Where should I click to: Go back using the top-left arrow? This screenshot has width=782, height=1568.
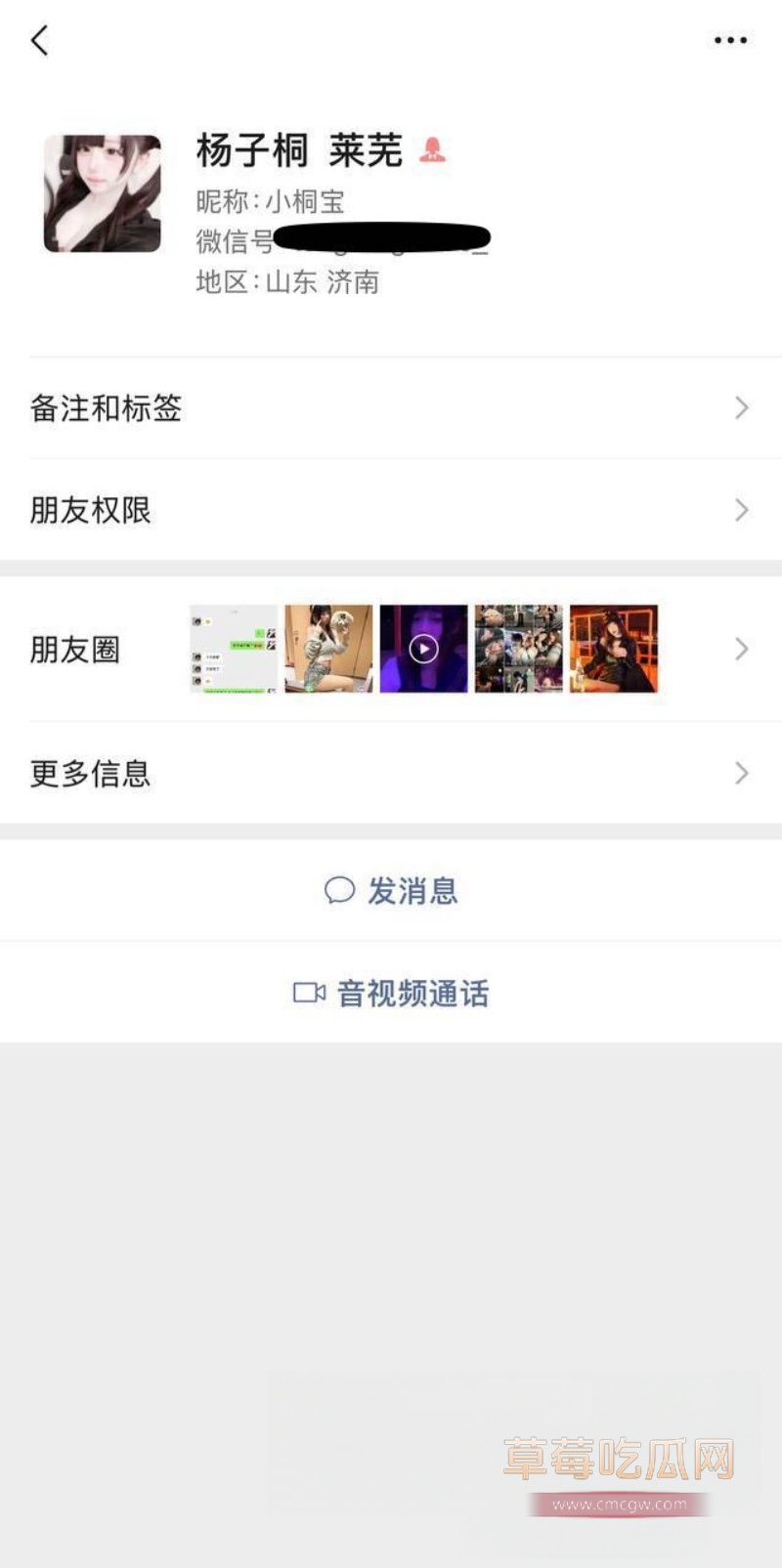[x=39, y=41]
